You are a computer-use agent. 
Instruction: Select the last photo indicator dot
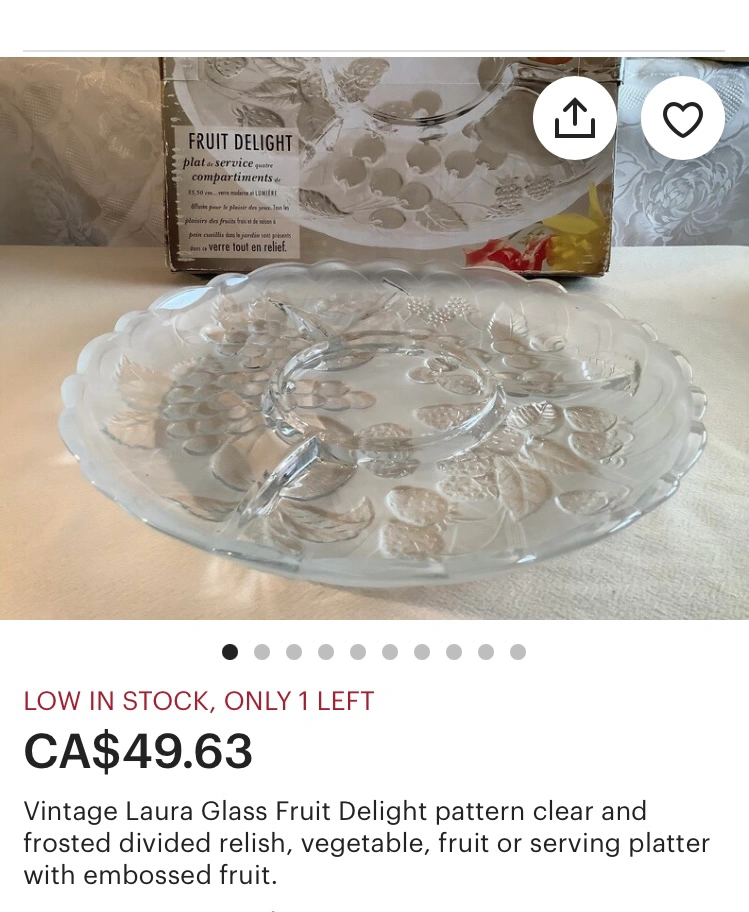(517, 652)
